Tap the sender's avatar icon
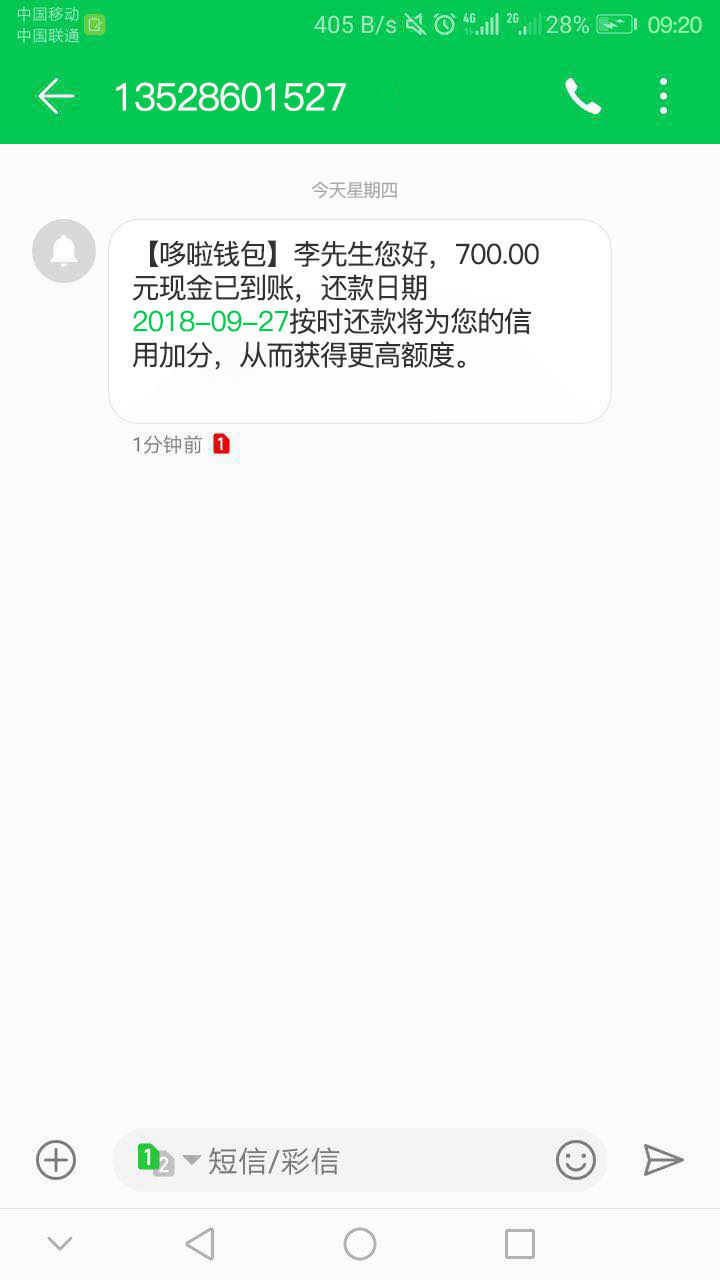 64,251
